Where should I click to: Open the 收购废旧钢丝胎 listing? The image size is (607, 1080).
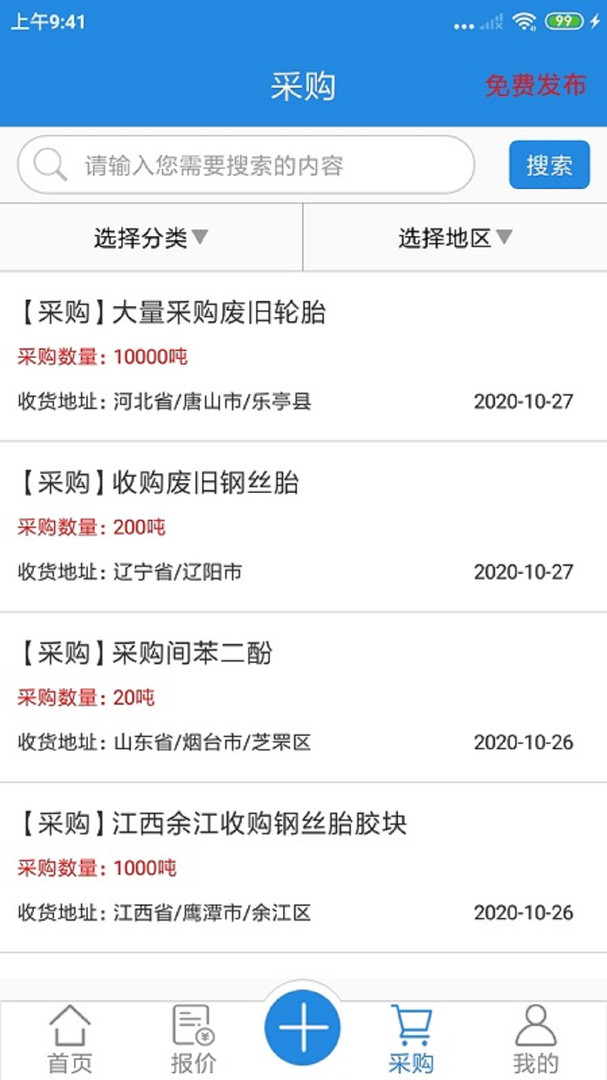point(303,527)
